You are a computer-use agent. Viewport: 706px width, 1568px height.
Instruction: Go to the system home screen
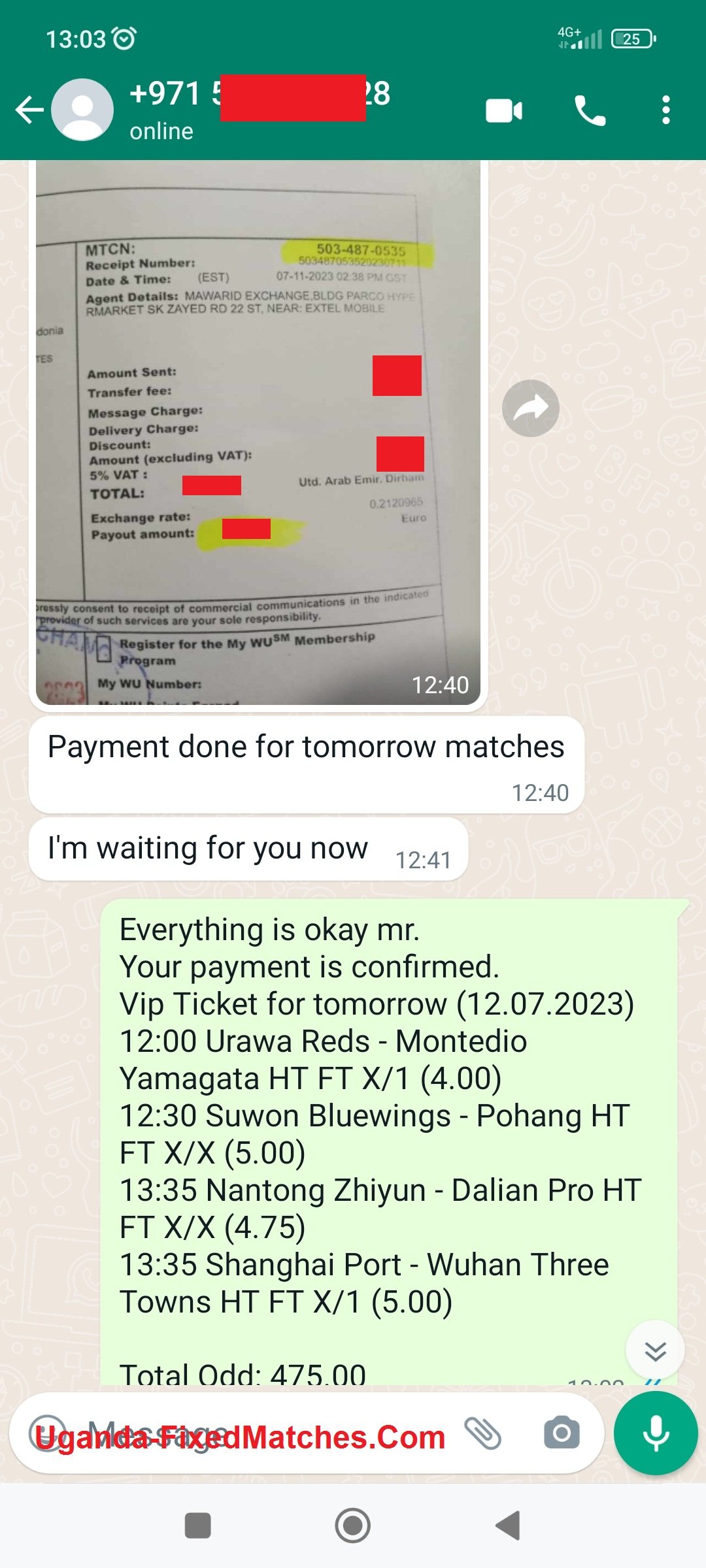(x=353, y=1526)
